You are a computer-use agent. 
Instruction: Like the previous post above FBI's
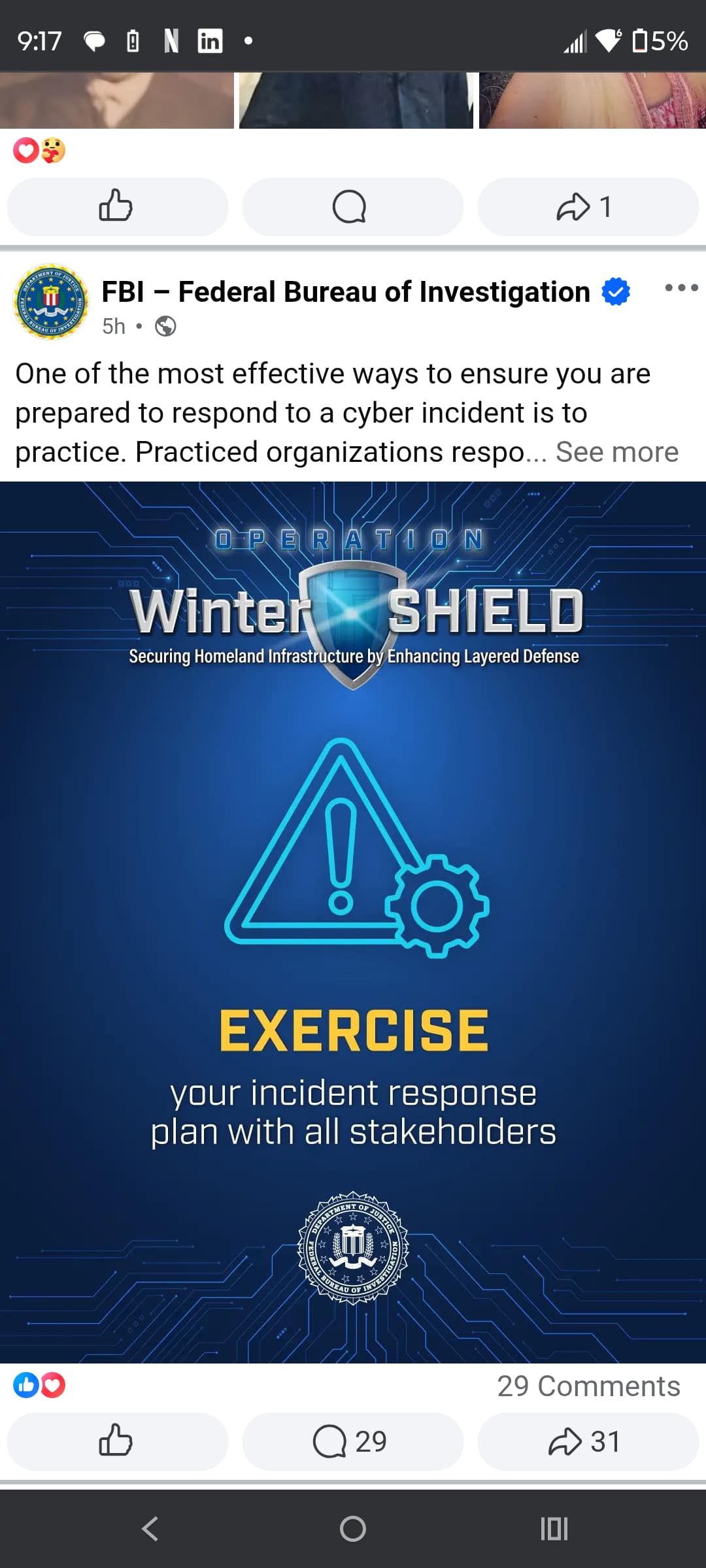tap(116, 206)
